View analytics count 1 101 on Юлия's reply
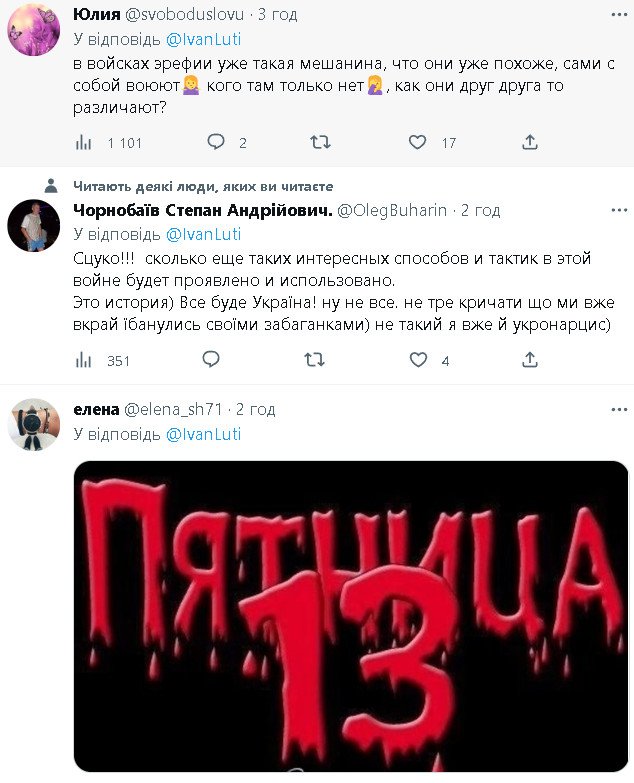This screenshot has width=634, height=783. pyautogui.click(x=111, y=143)
